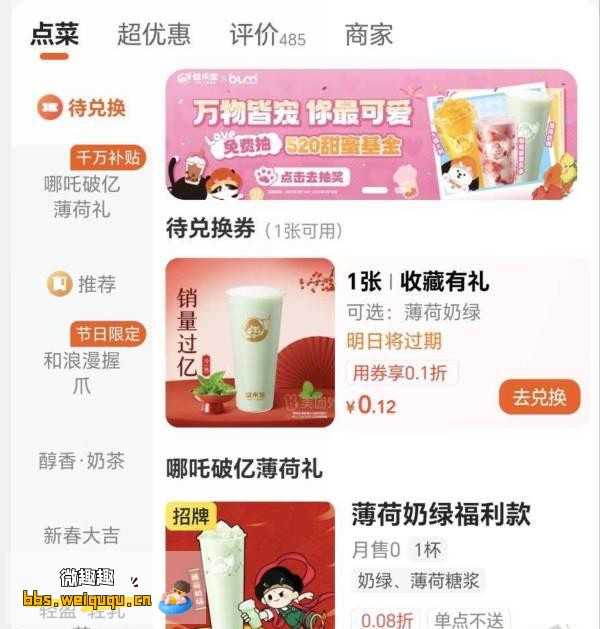Open the 520甜蜜基金 promo banner
This screenshot has width=600, height=629.
[371, 135]
